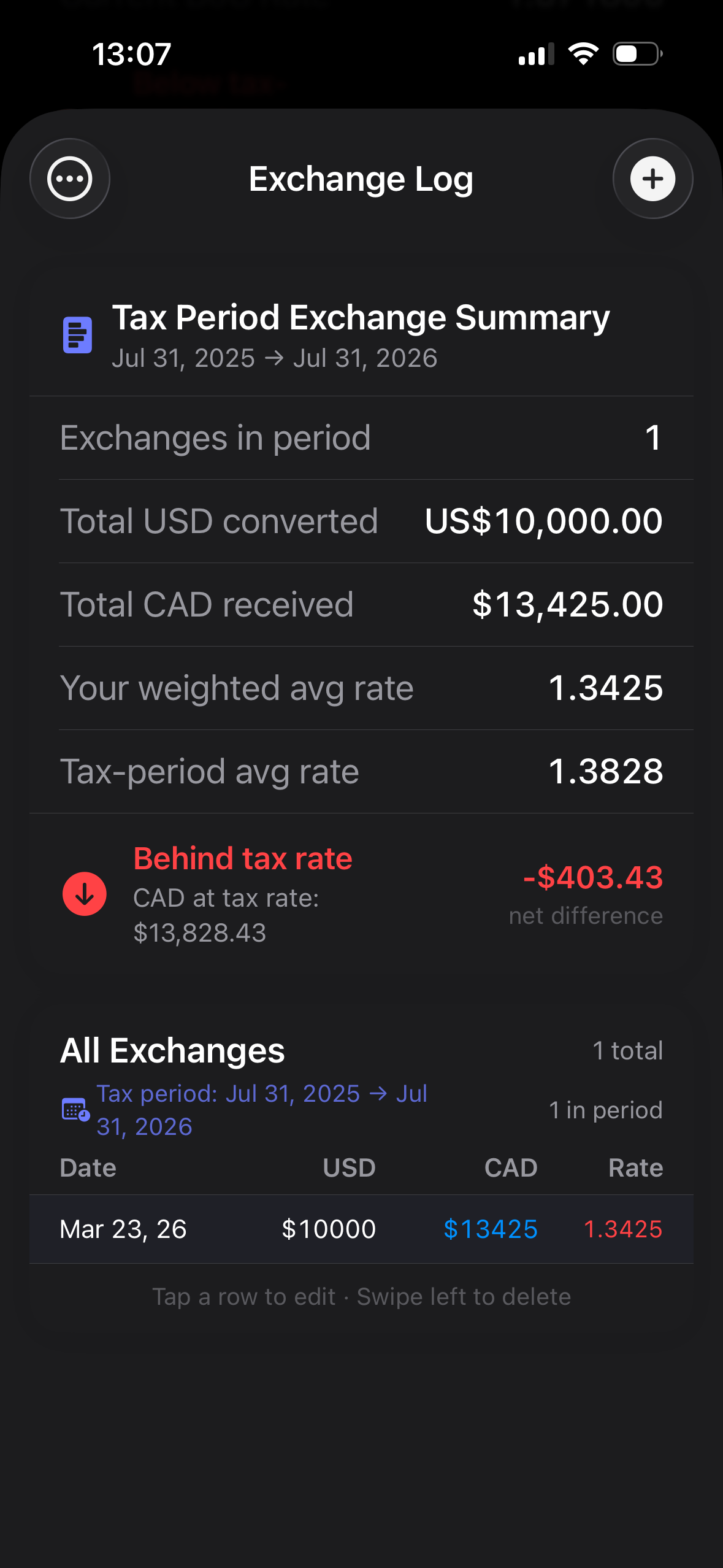The width and height of the screenshot is (723, 1568).
Task: Tap the plus button to add an exchange
Action: tap(652, 178)
